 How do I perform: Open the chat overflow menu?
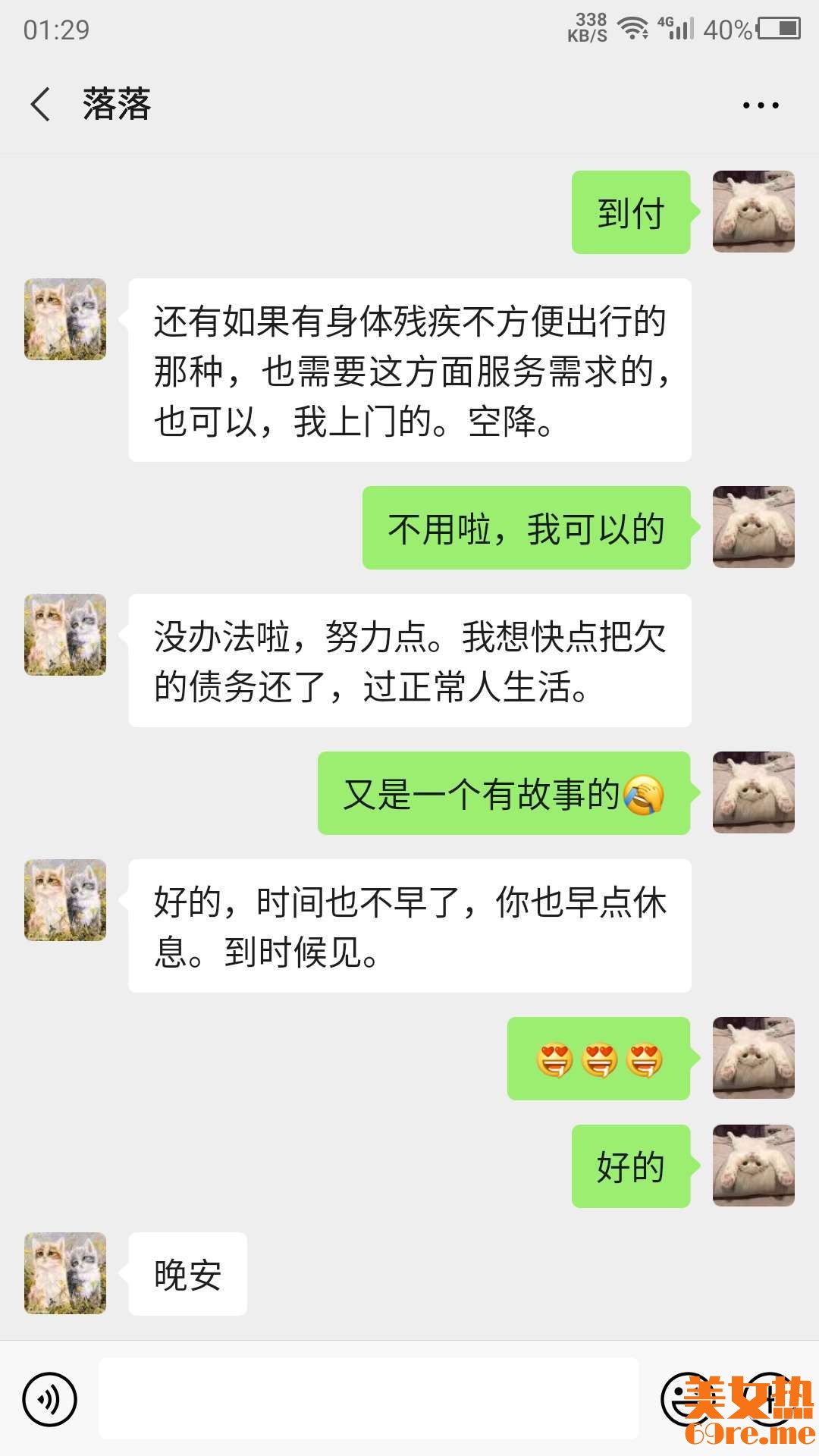pyautogui.click(x=760, y=105)
